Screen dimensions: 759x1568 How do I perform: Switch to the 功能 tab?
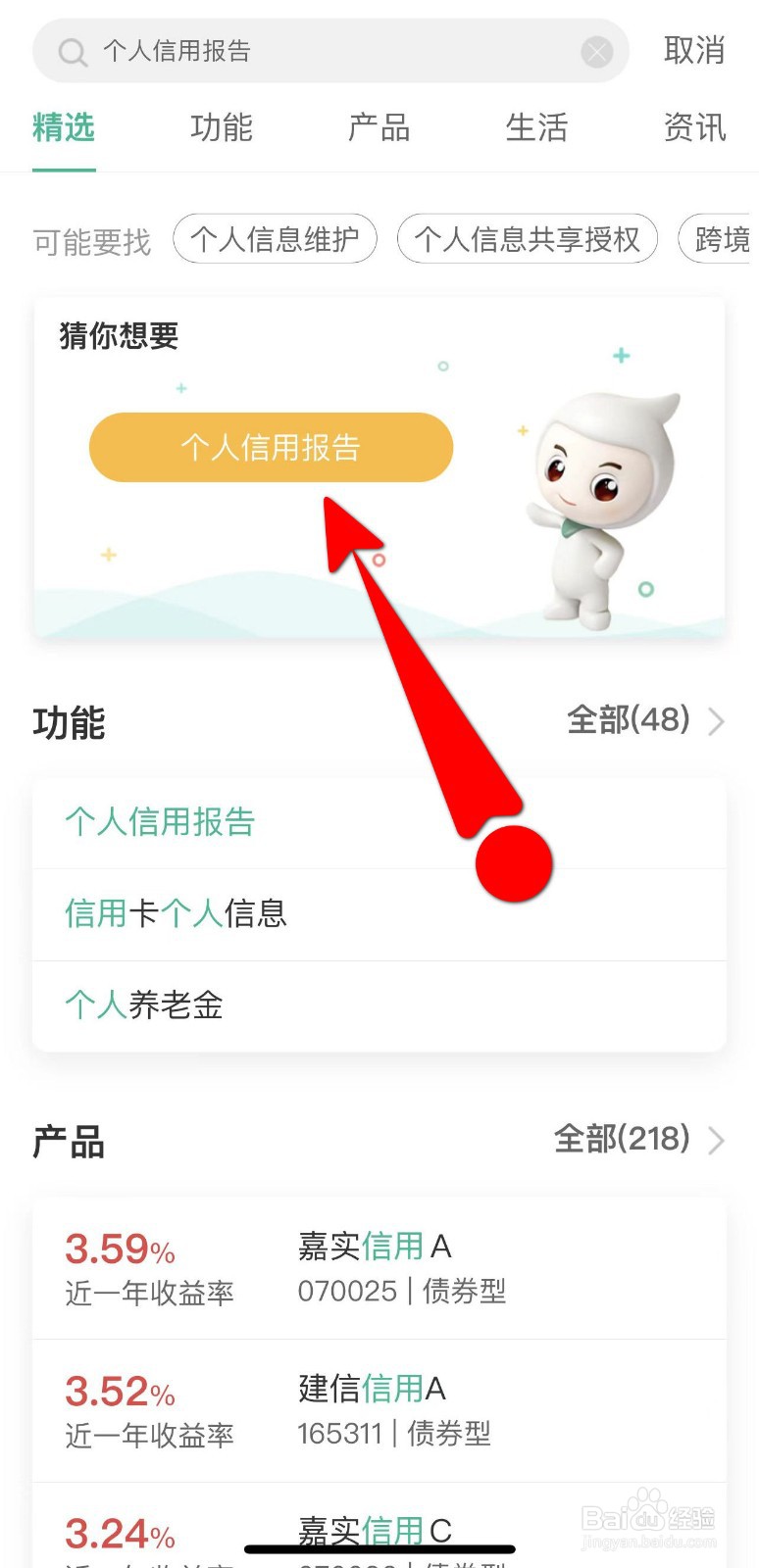[222, 128]
